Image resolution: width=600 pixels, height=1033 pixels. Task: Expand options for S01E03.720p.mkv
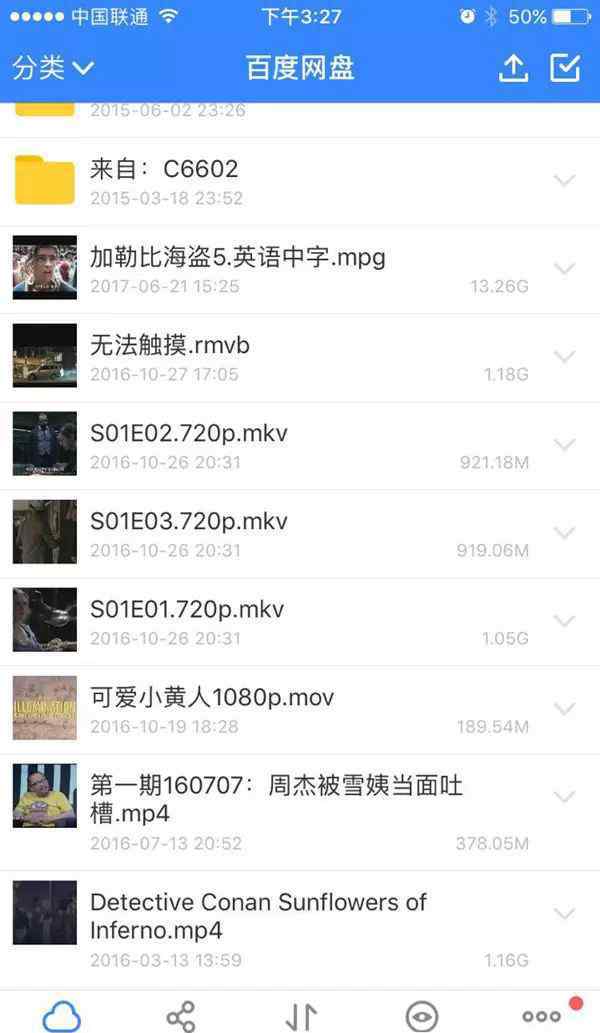tap(564, 532)
